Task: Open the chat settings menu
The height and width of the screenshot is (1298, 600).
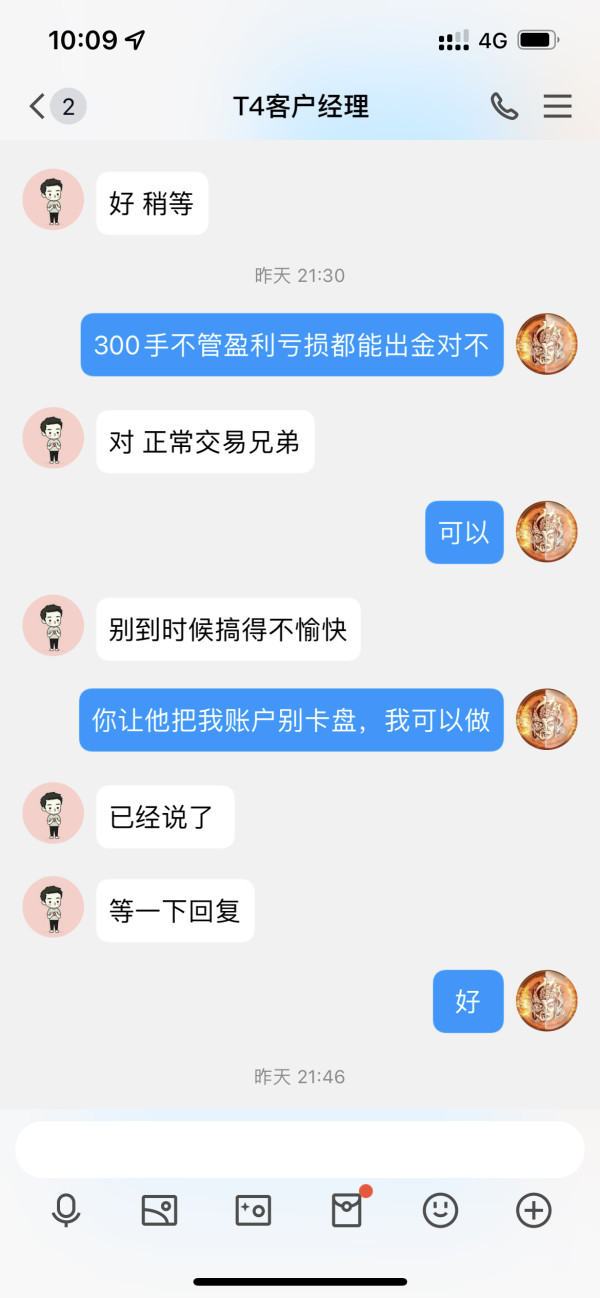Action: (x=558, y=106)
